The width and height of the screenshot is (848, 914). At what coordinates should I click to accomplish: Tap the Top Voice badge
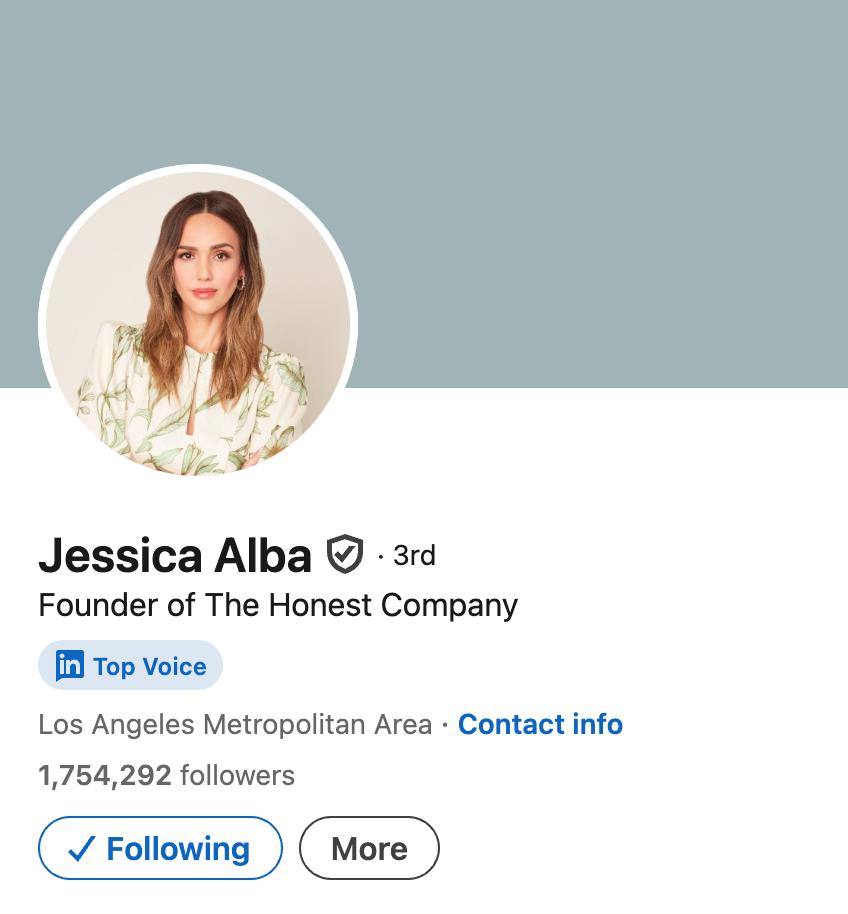(131, 666)
